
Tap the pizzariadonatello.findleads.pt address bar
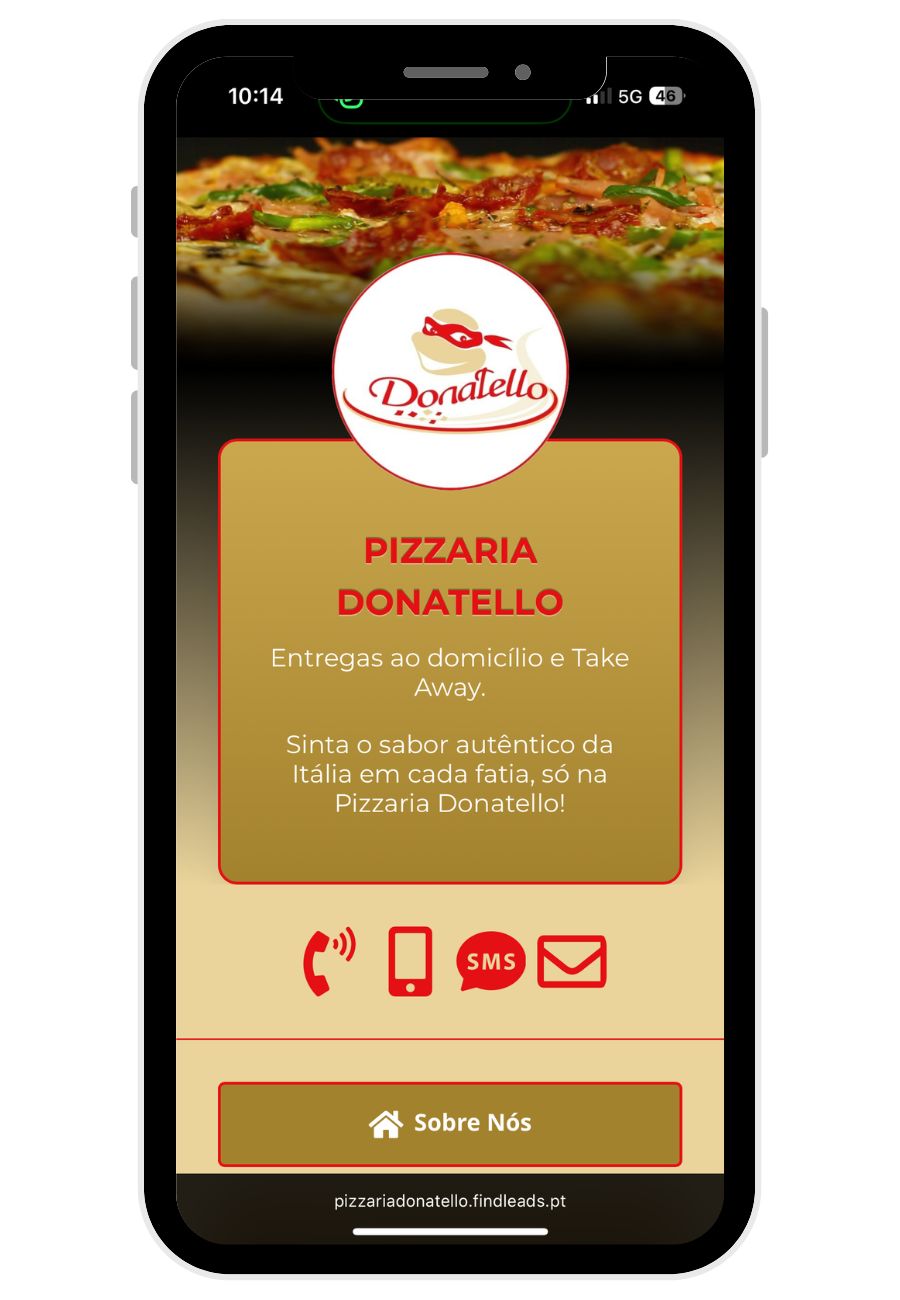pos(450,1202)
